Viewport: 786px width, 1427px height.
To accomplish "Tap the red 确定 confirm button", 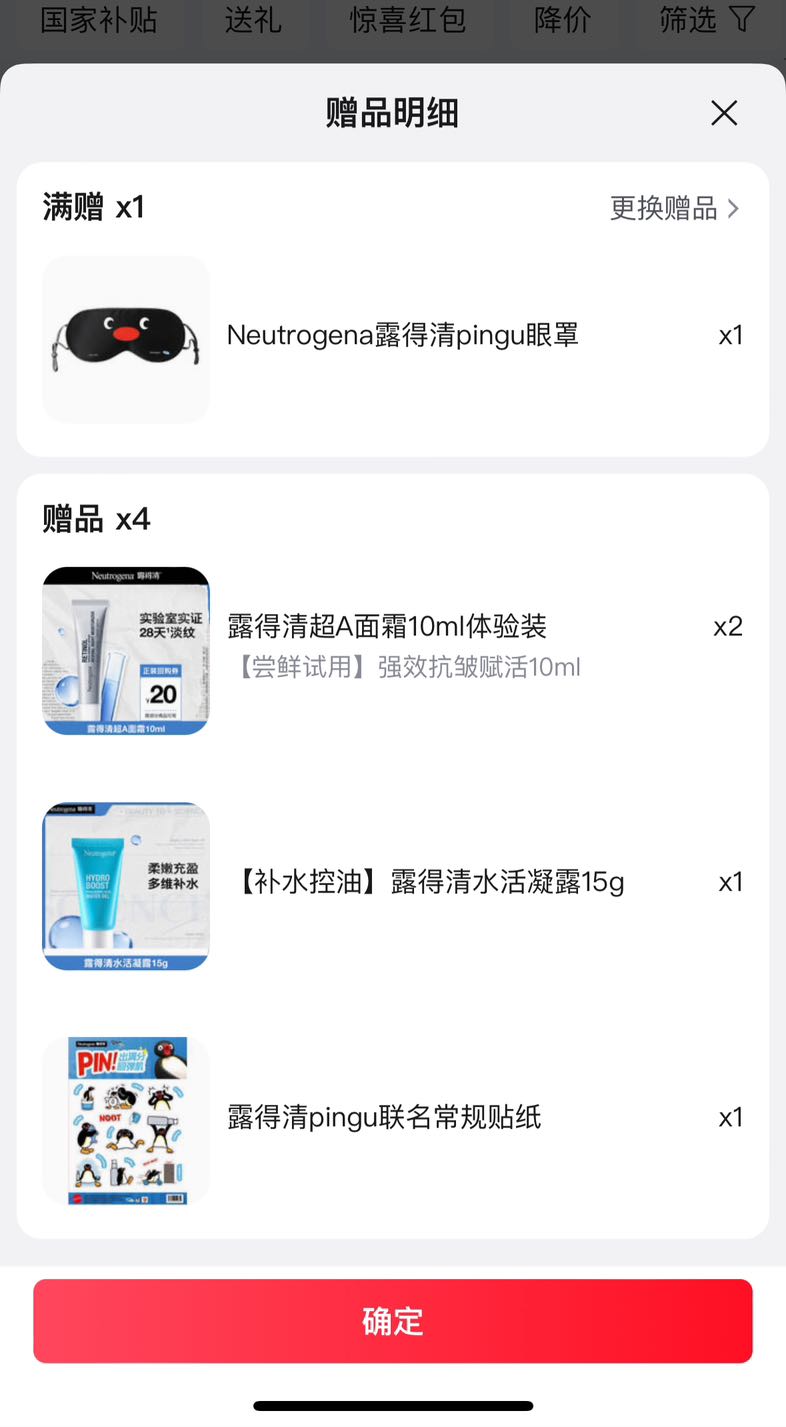I will (393, 1321).
